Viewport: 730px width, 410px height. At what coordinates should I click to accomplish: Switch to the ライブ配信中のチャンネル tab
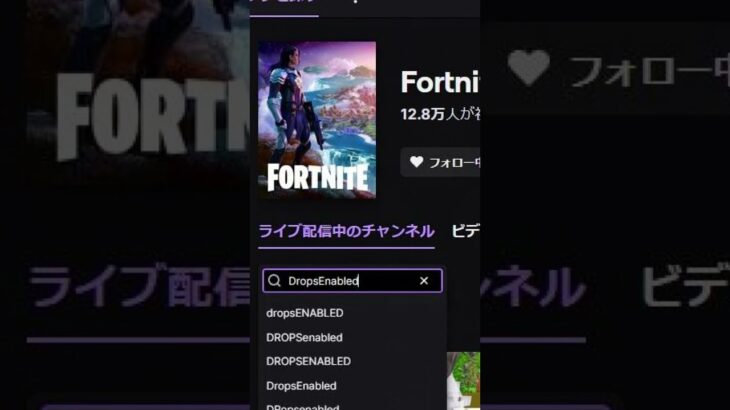(346, 231)
